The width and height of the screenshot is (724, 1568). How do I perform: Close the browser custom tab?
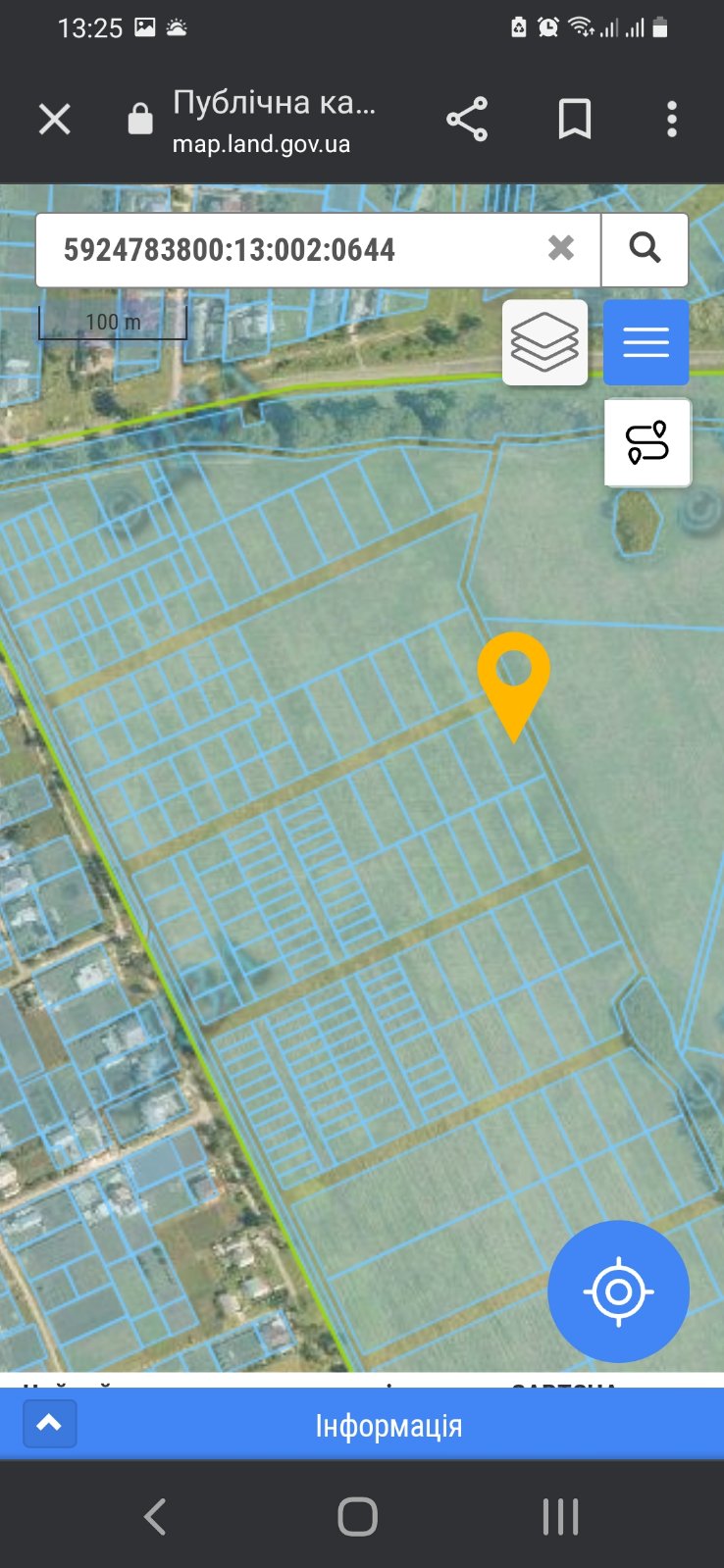coord(55,120)
